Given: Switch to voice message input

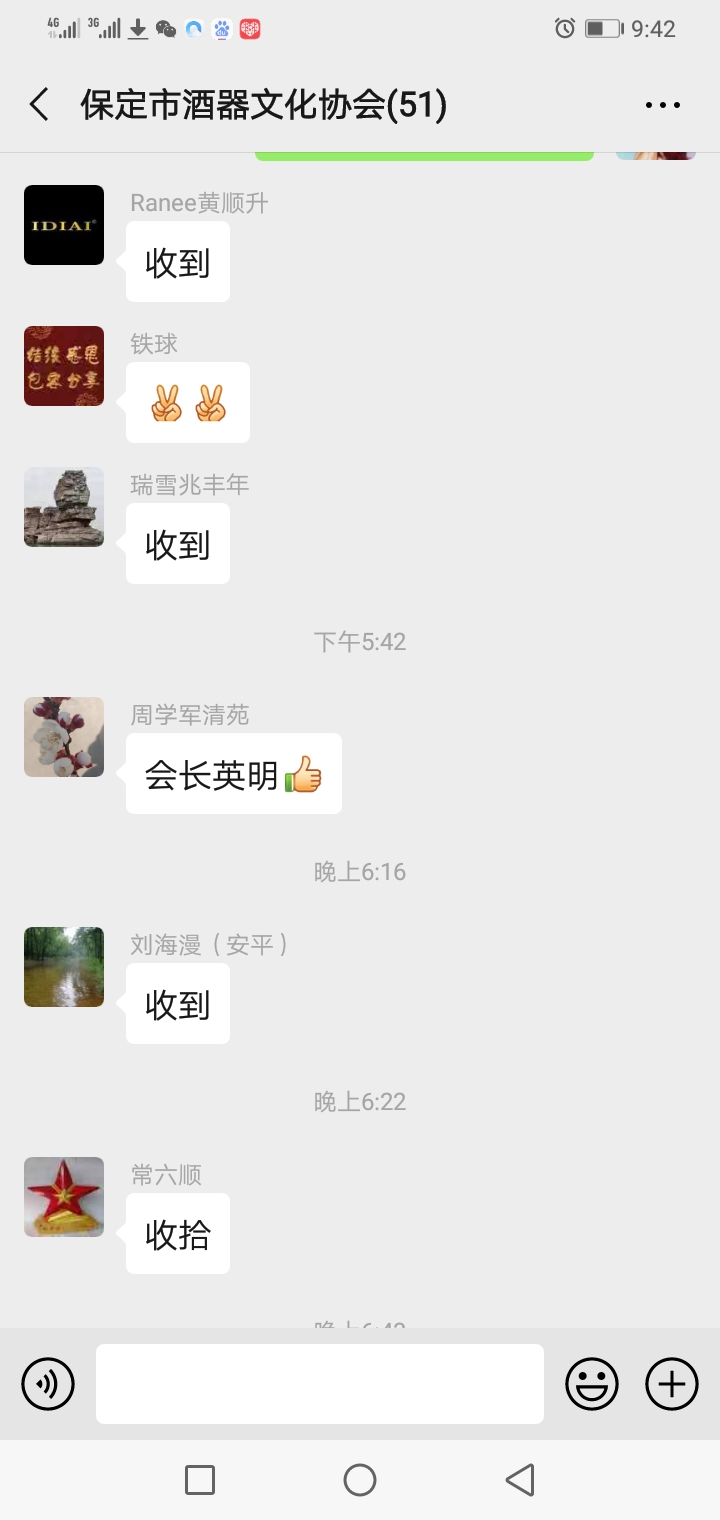Looking at the screenshot, I should (x=48, y=1384).
